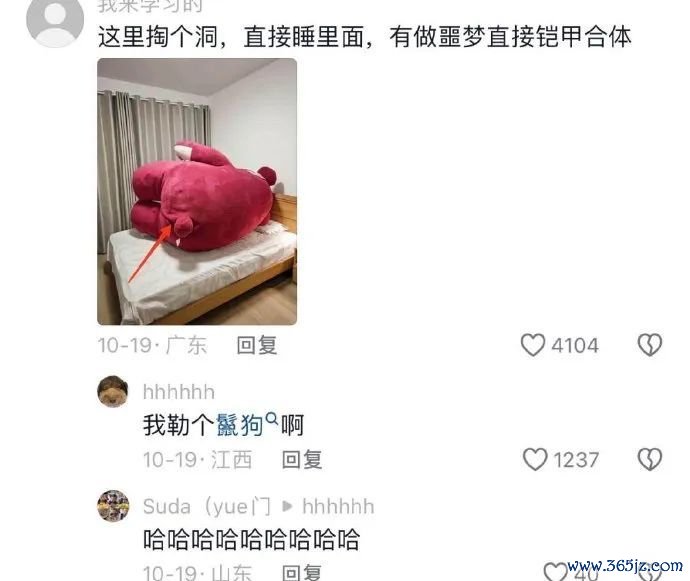Like hhhhhh's comment with 1237 likes
Image resolution: width=690 pixels, height=581 pixels.
pyautogui.click(x=536, y=460)
